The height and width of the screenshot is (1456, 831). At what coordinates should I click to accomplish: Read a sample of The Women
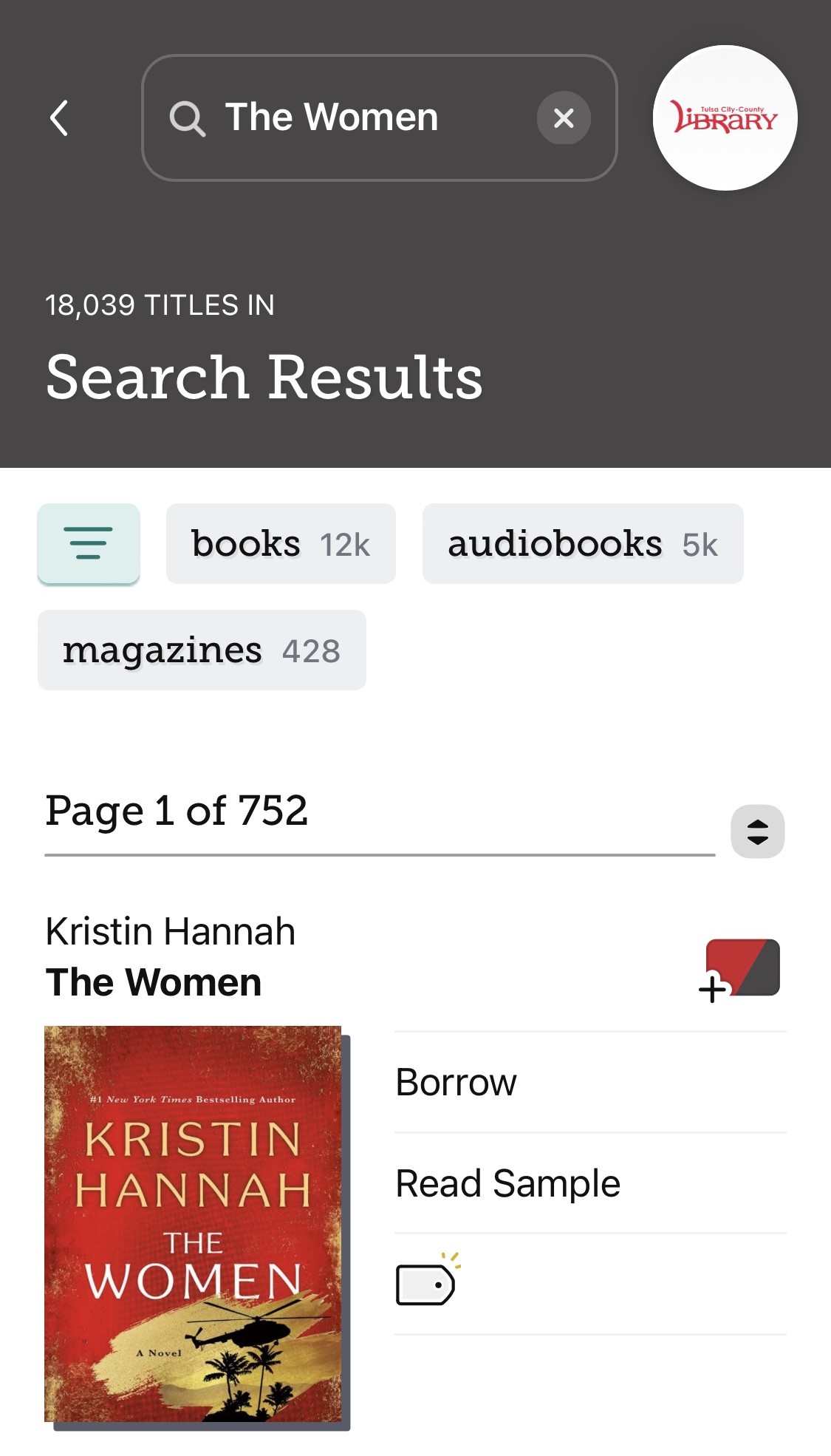pyautogui.click(x=508, y=1184)
